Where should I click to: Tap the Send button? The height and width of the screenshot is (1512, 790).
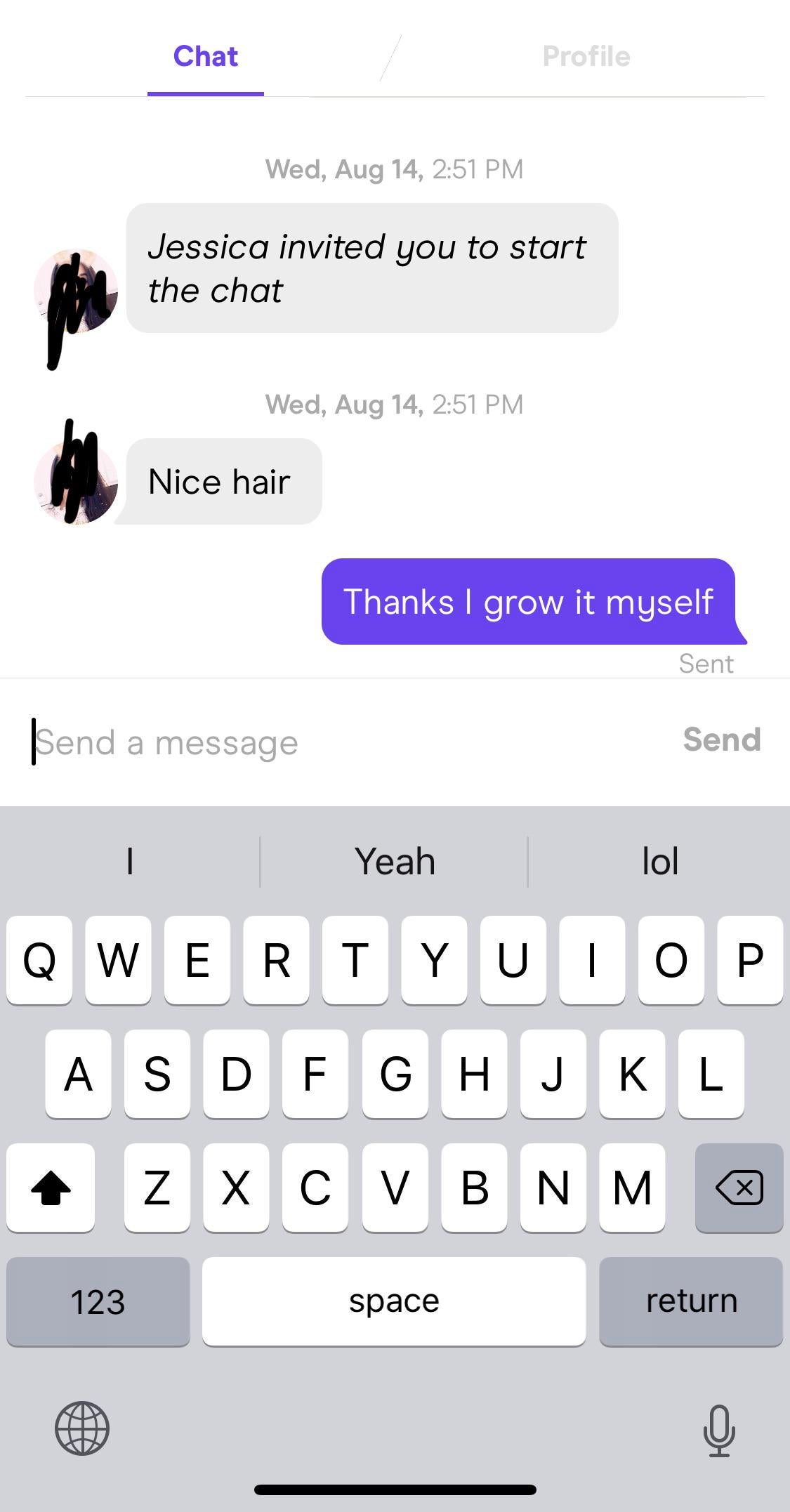[721, 740]
